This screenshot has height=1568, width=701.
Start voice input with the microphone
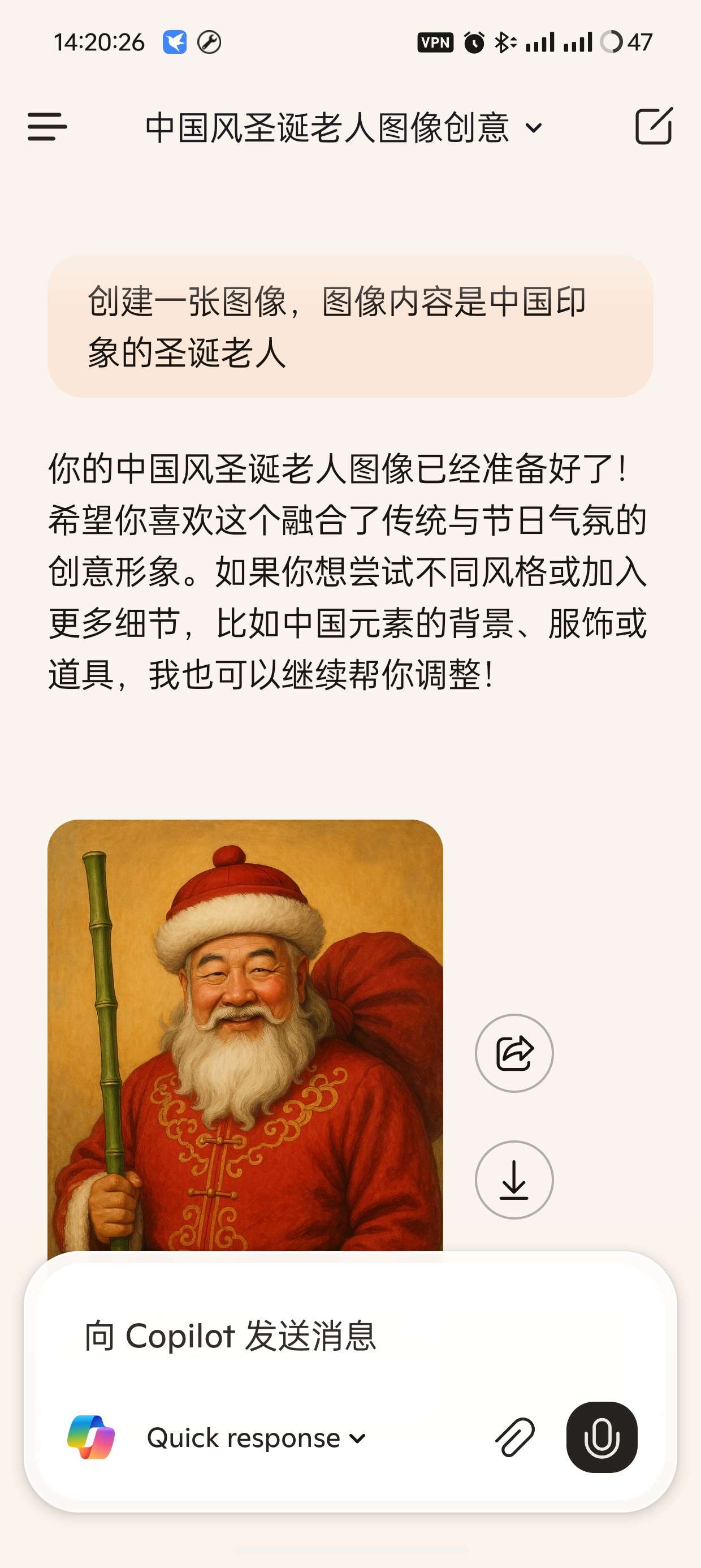601,1438
